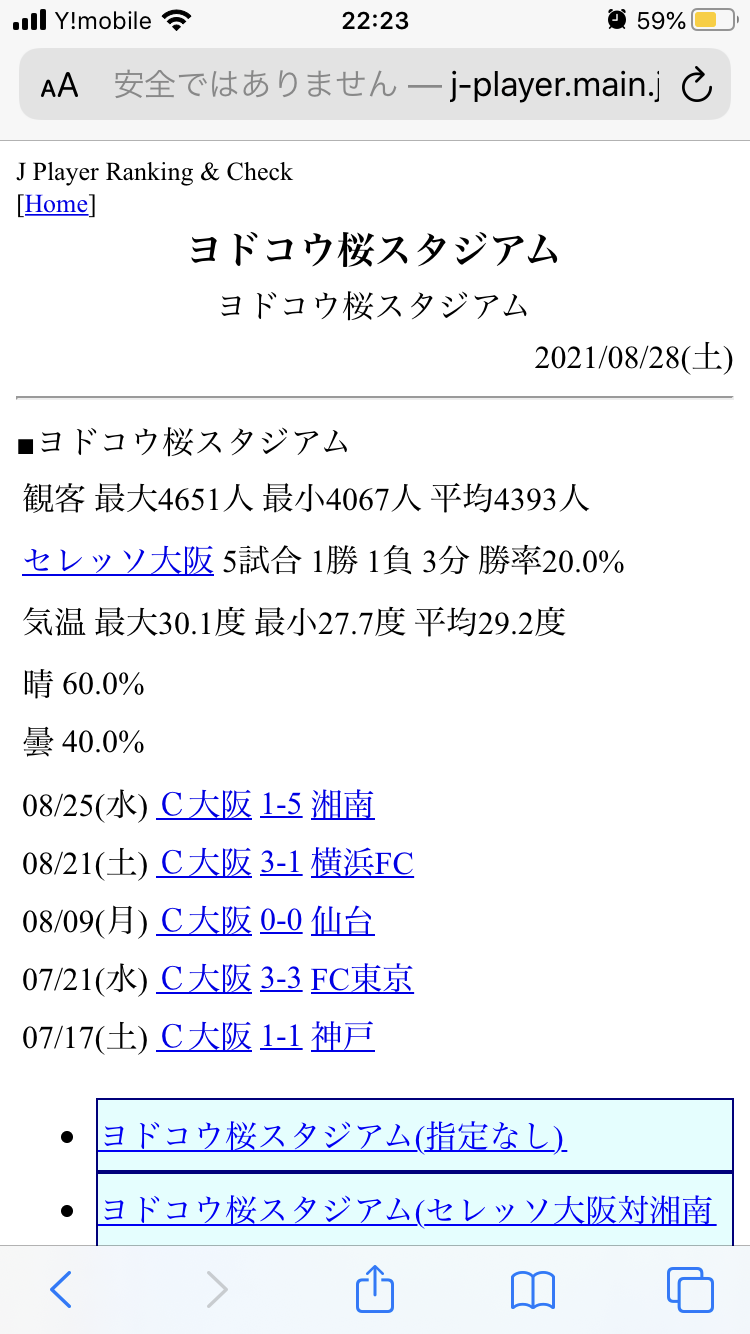Screen dimensions: 750x1334
Task: Open C大阪 link on the 08/25 row
Action: (205, 804)
